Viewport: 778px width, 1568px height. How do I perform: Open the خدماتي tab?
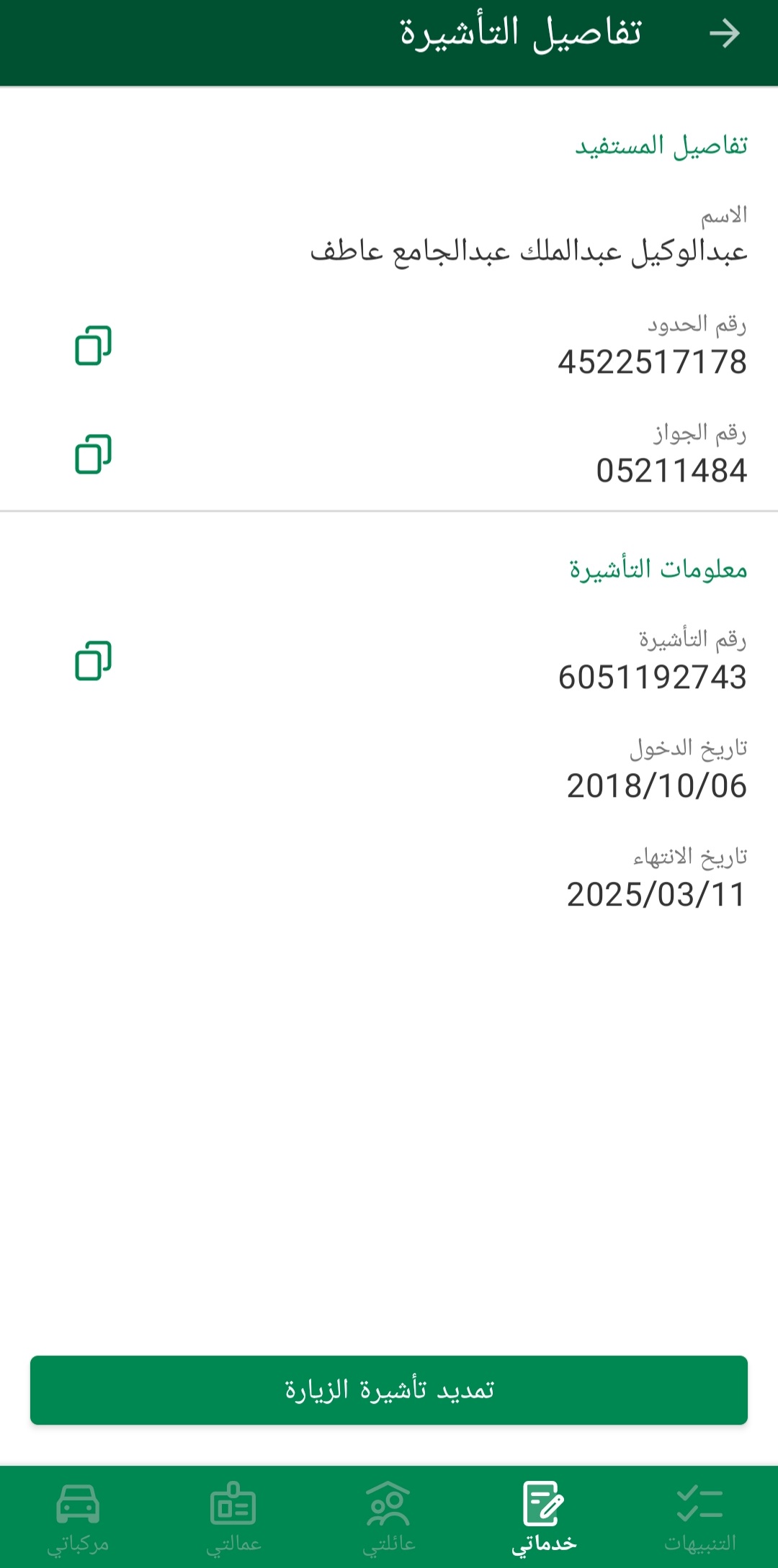tap(544, 1518)
